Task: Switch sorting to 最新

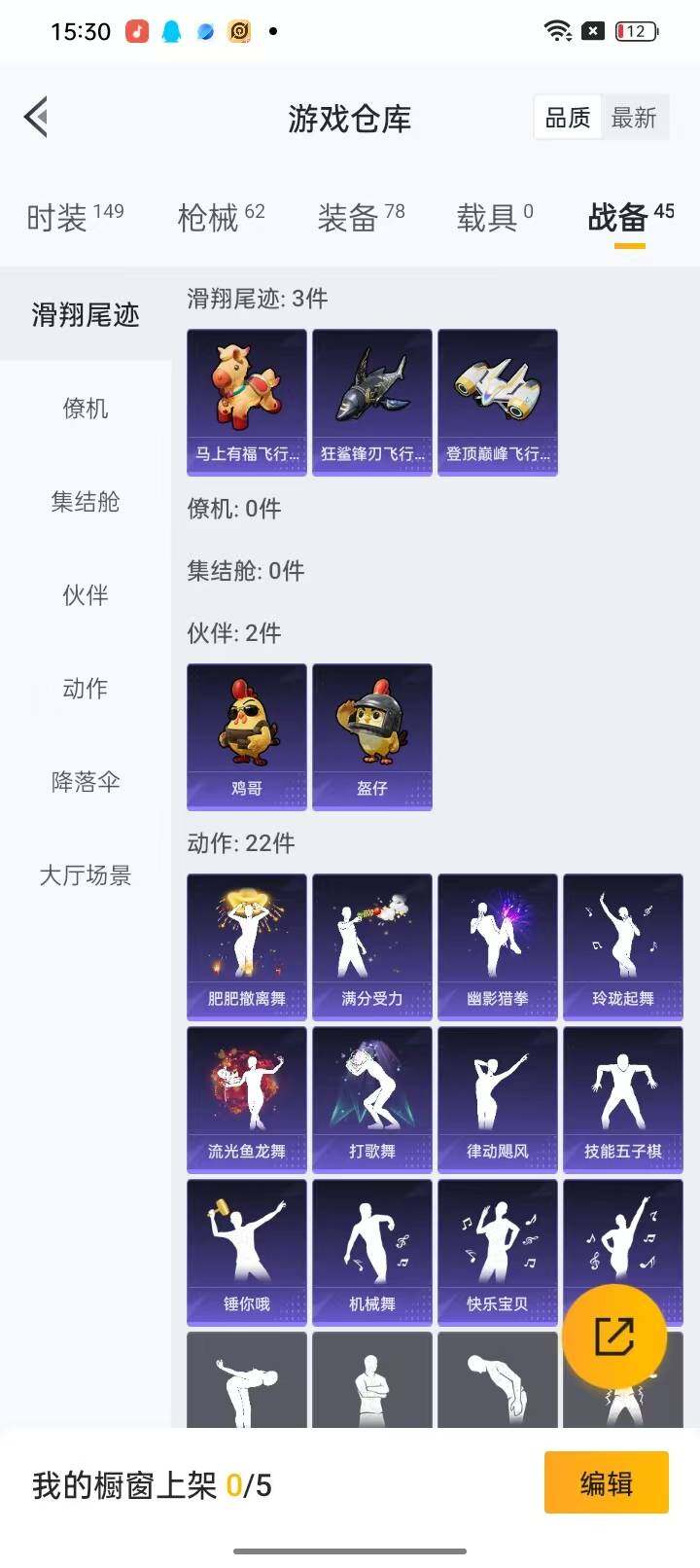Action: (x=636, y=117)
